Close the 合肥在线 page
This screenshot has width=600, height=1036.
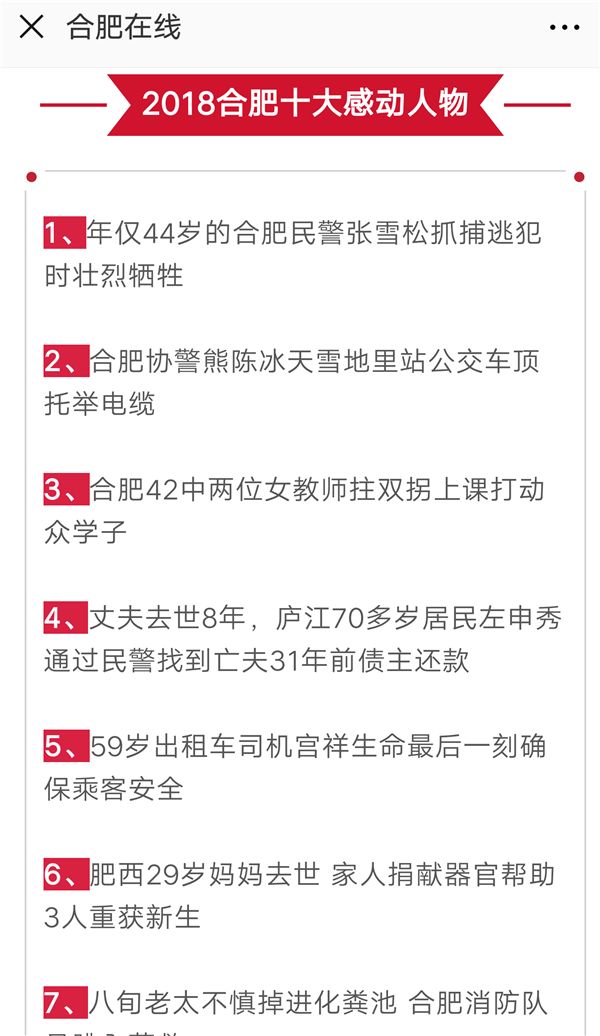32,27
